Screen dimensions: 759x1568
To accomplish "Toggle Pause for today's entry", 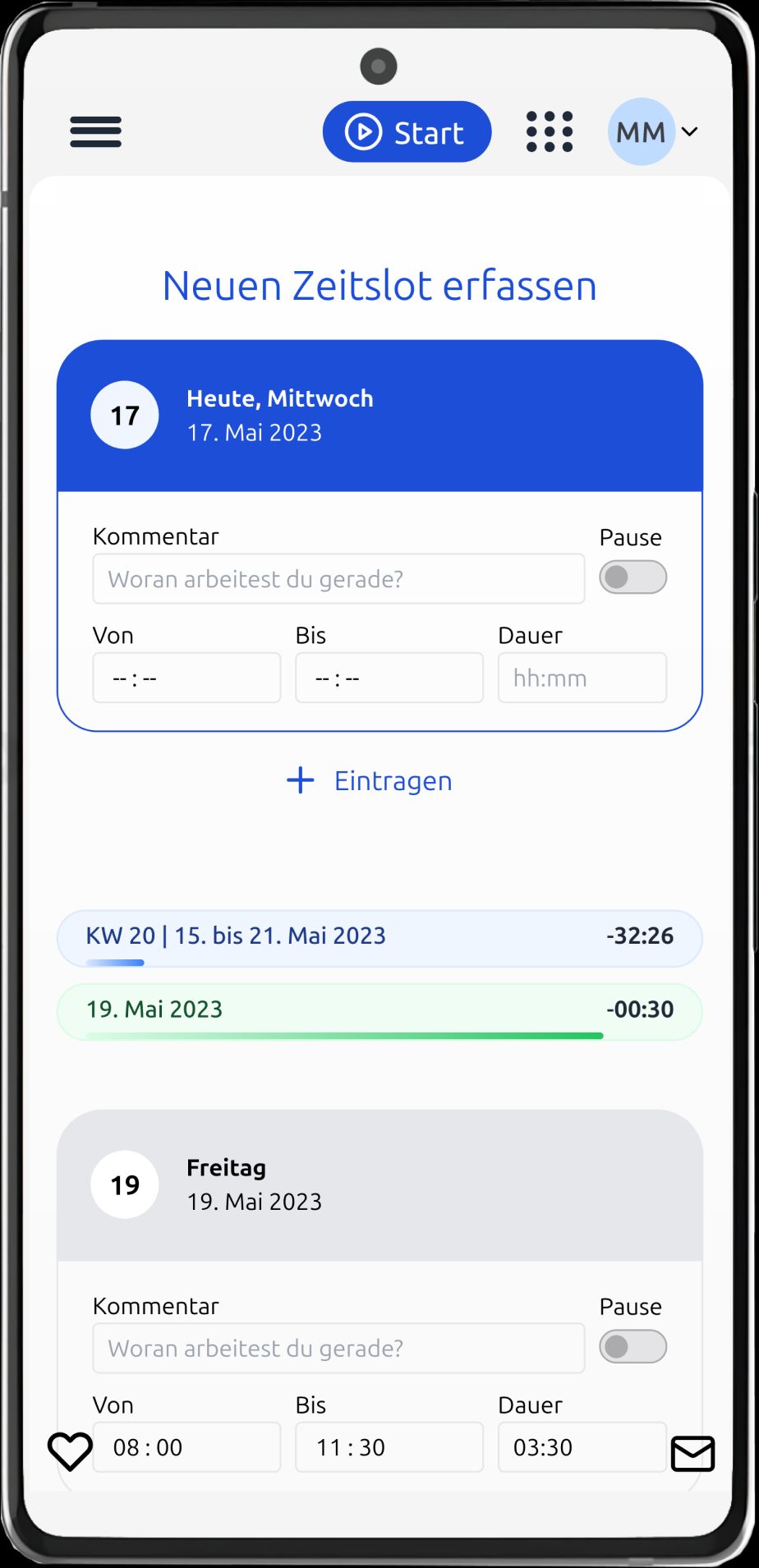I will point(632,577).
